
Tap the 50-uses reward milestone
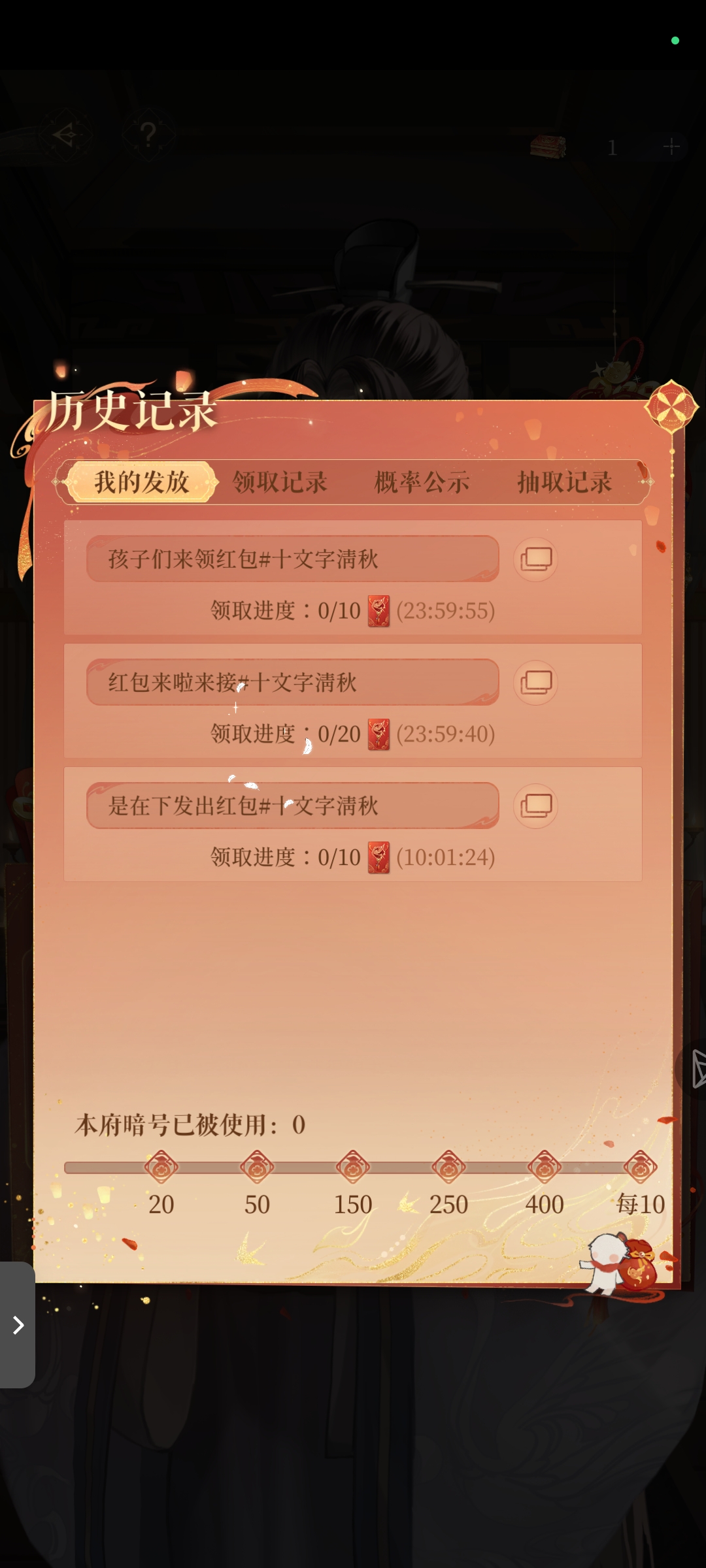(x=257, y=1167)
